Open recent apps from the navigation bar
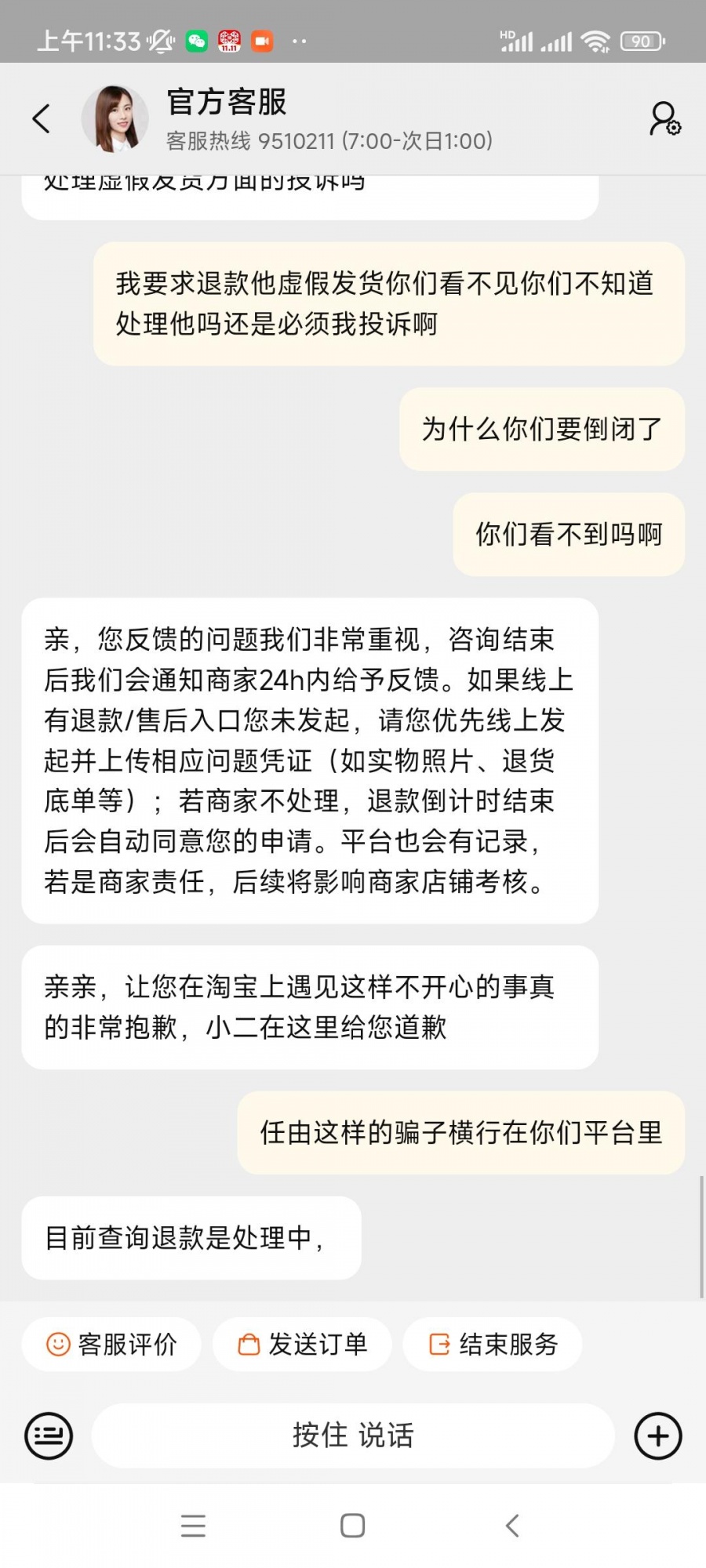 [193, 1526]
